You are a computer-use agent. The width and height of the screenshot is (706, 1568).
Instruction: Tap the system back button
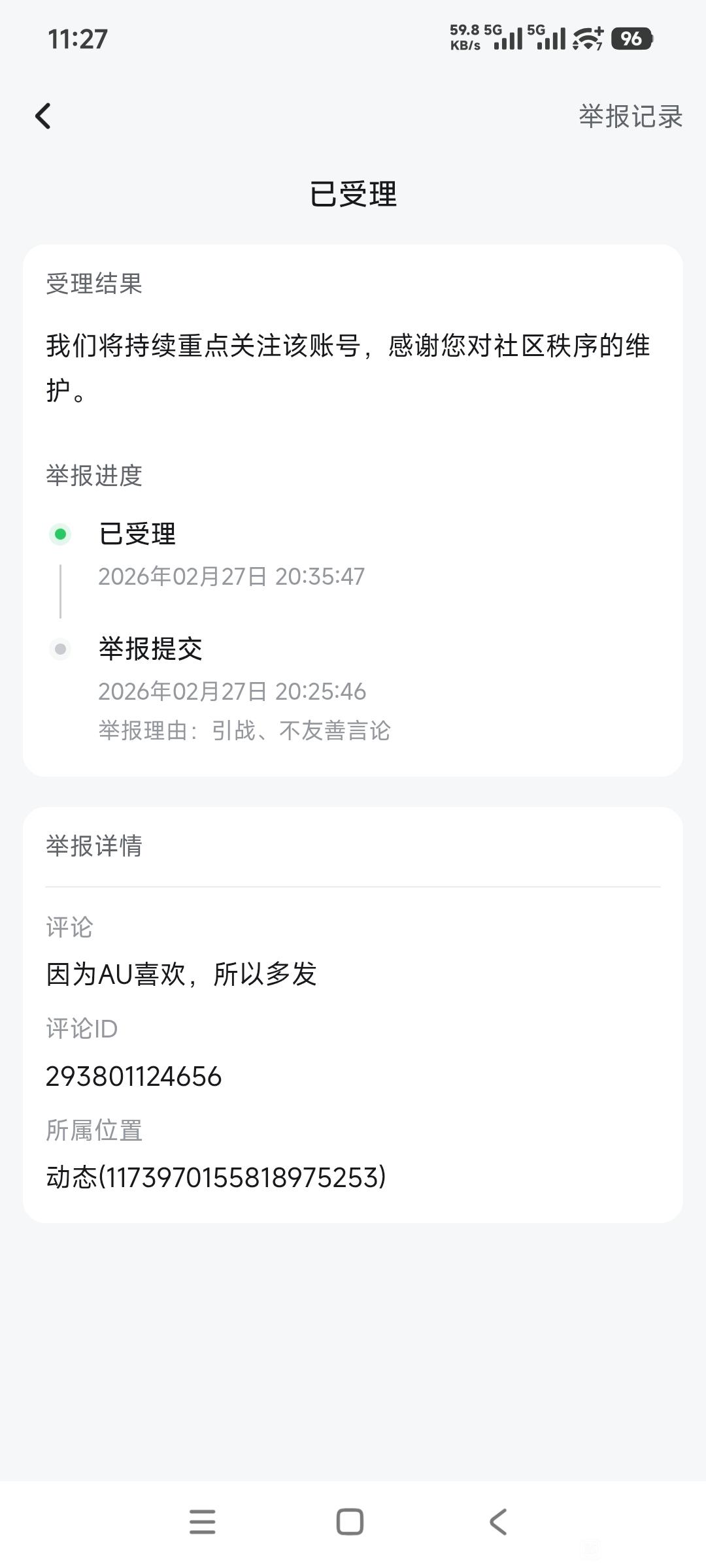pyautogui.click(x=498, y=1522)
